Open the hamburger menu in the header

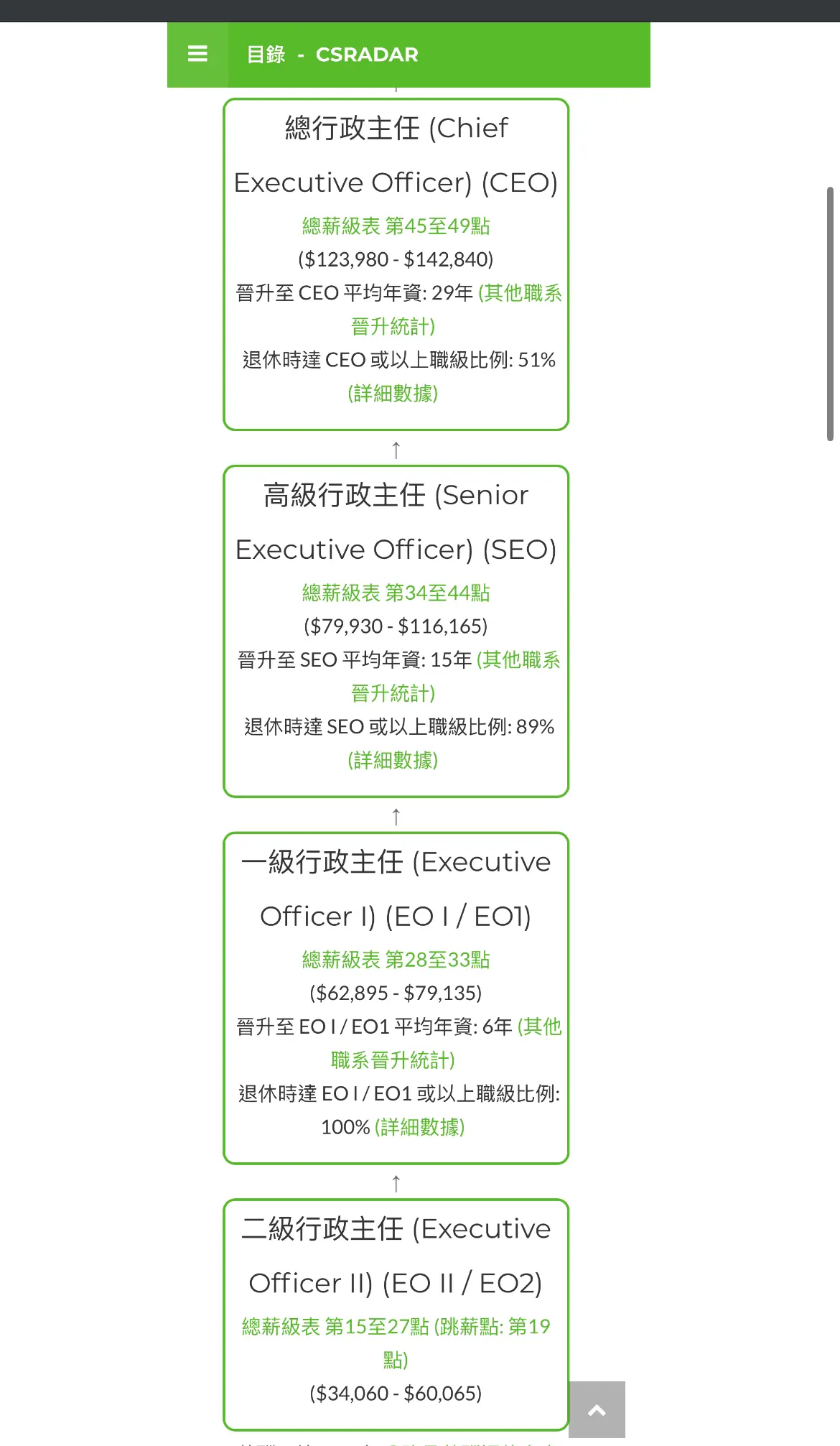click(x=197, y=55)
